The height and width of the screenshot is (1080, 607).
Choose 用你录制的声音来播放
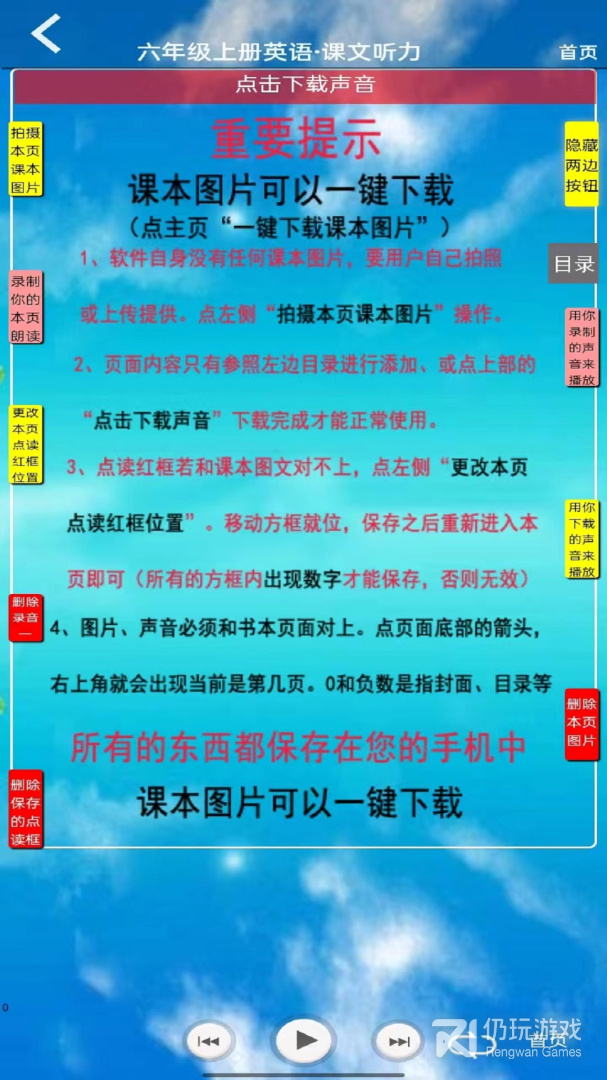coord(582,347)
